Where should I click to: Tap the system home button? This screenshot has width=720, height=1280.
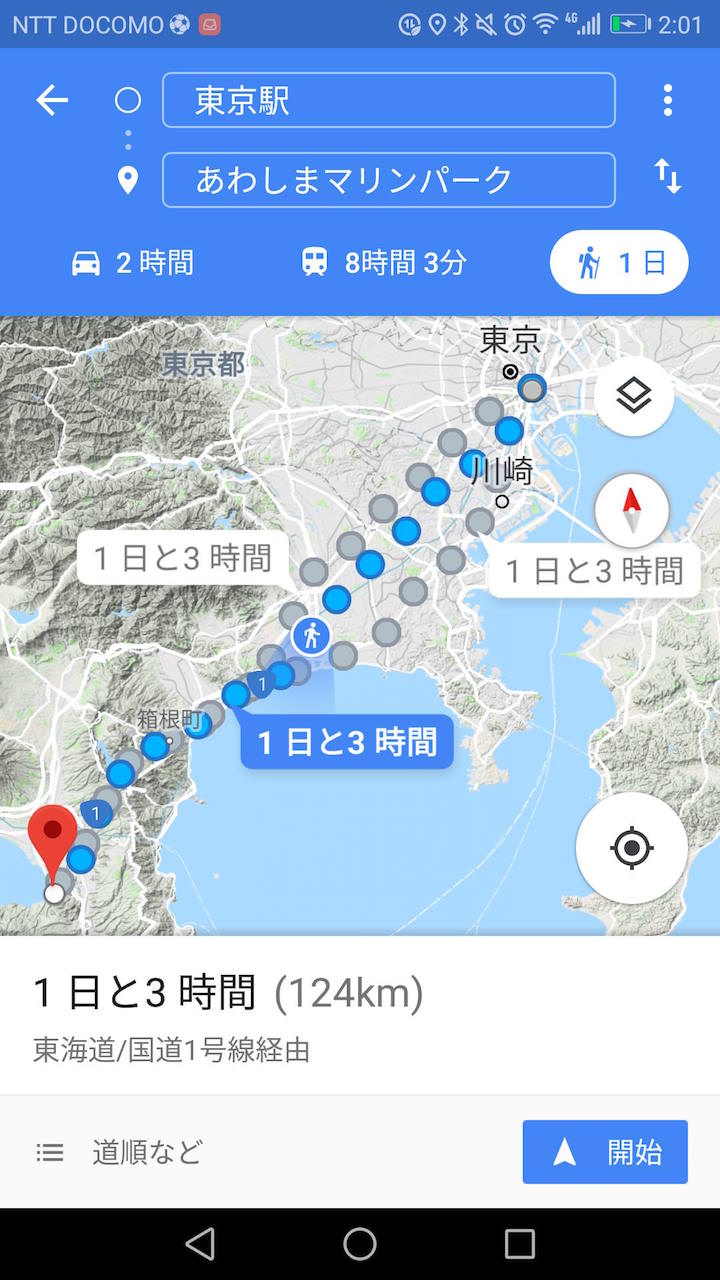[x=360, y=1244]
